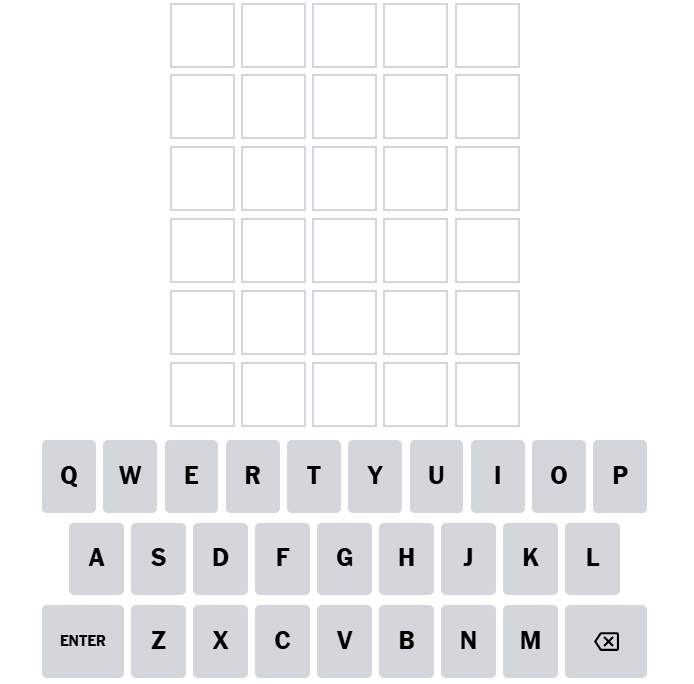694x684 pixels.
Task: Select the letter G key
Action: click(x=344, y=558)
